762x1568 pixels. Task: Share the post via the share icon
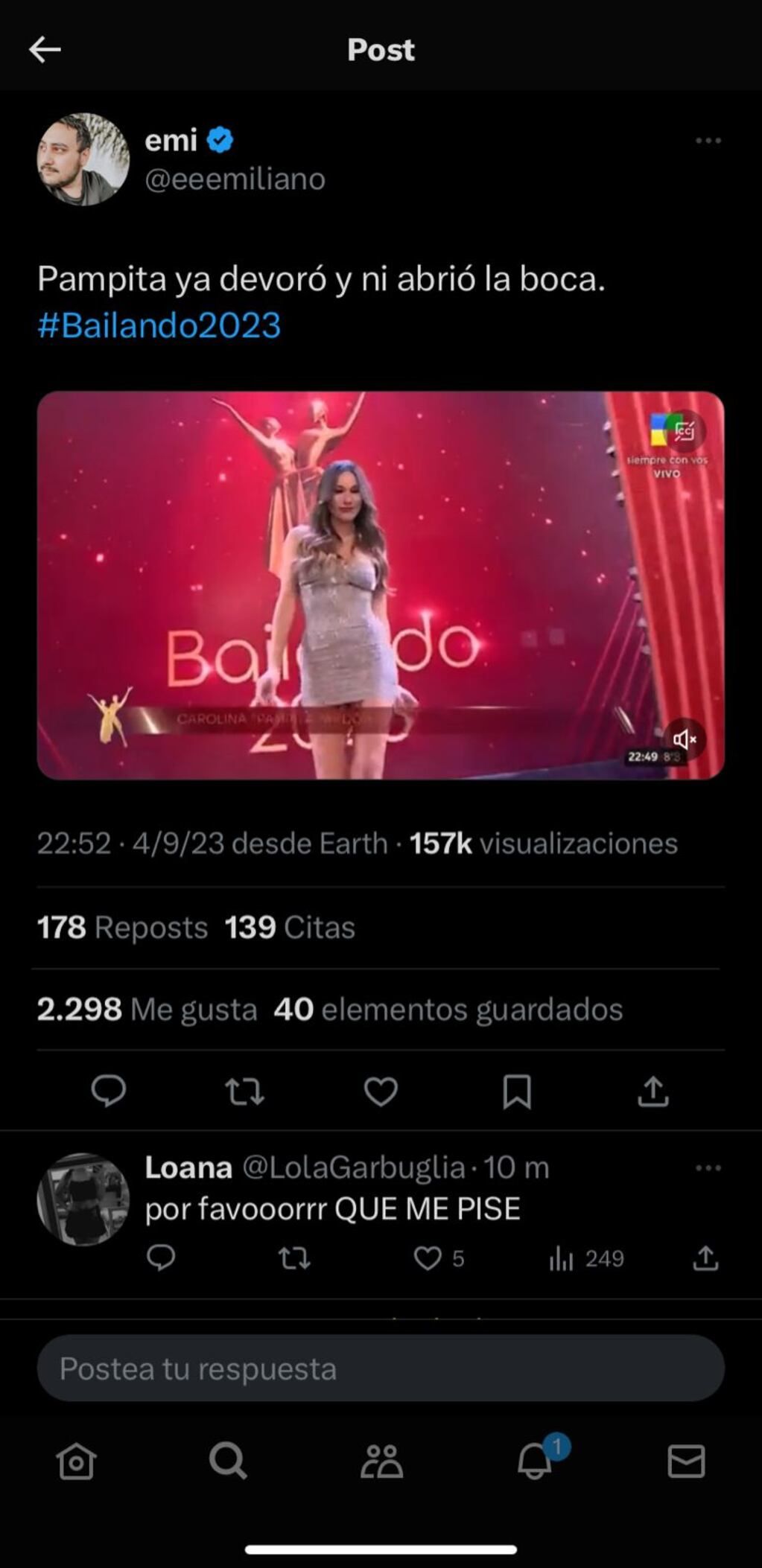click(x=653, y=1092)
